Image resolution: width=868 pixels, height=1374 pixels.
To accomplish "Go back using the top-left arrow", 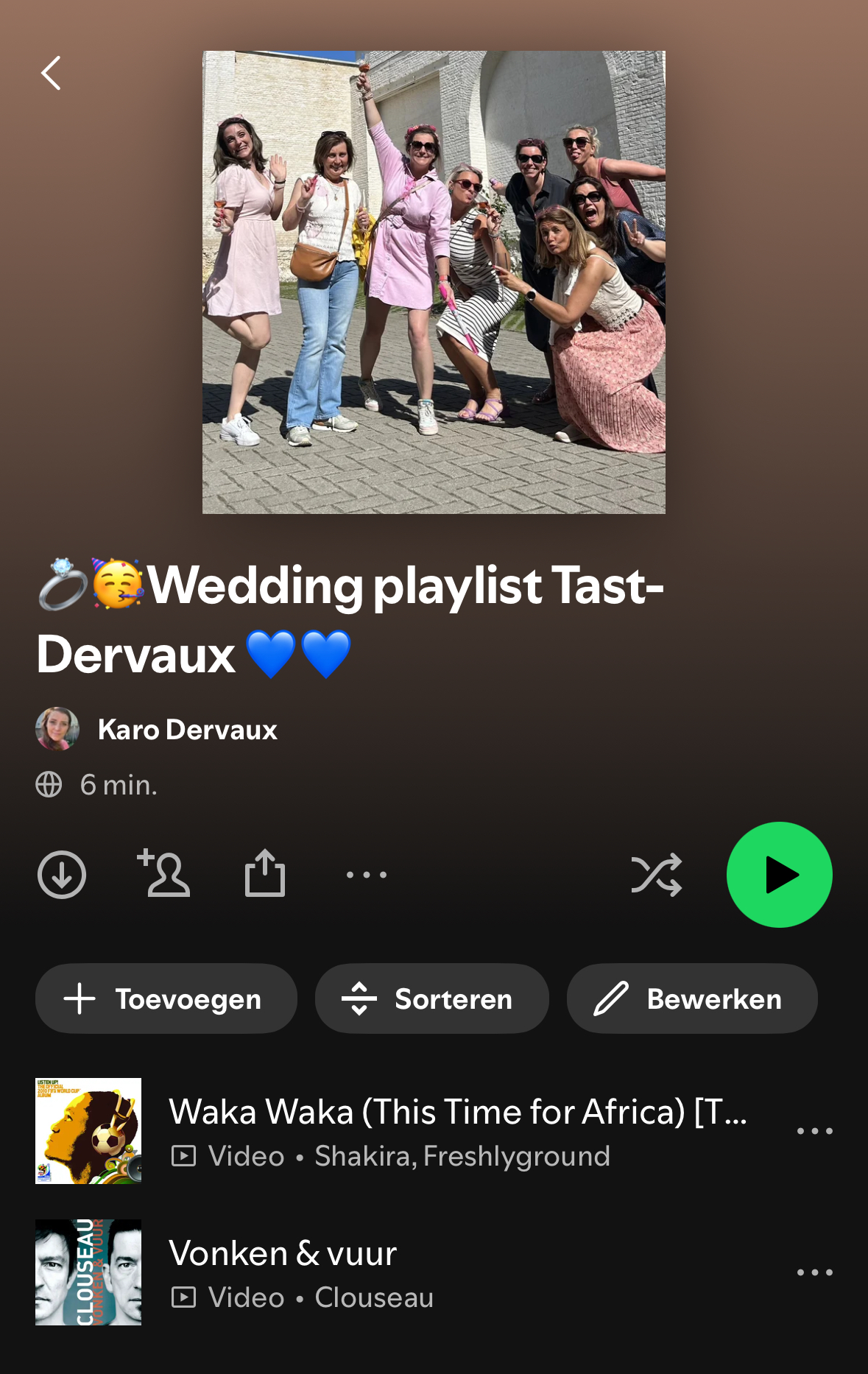I will click(x=51, y=73).
